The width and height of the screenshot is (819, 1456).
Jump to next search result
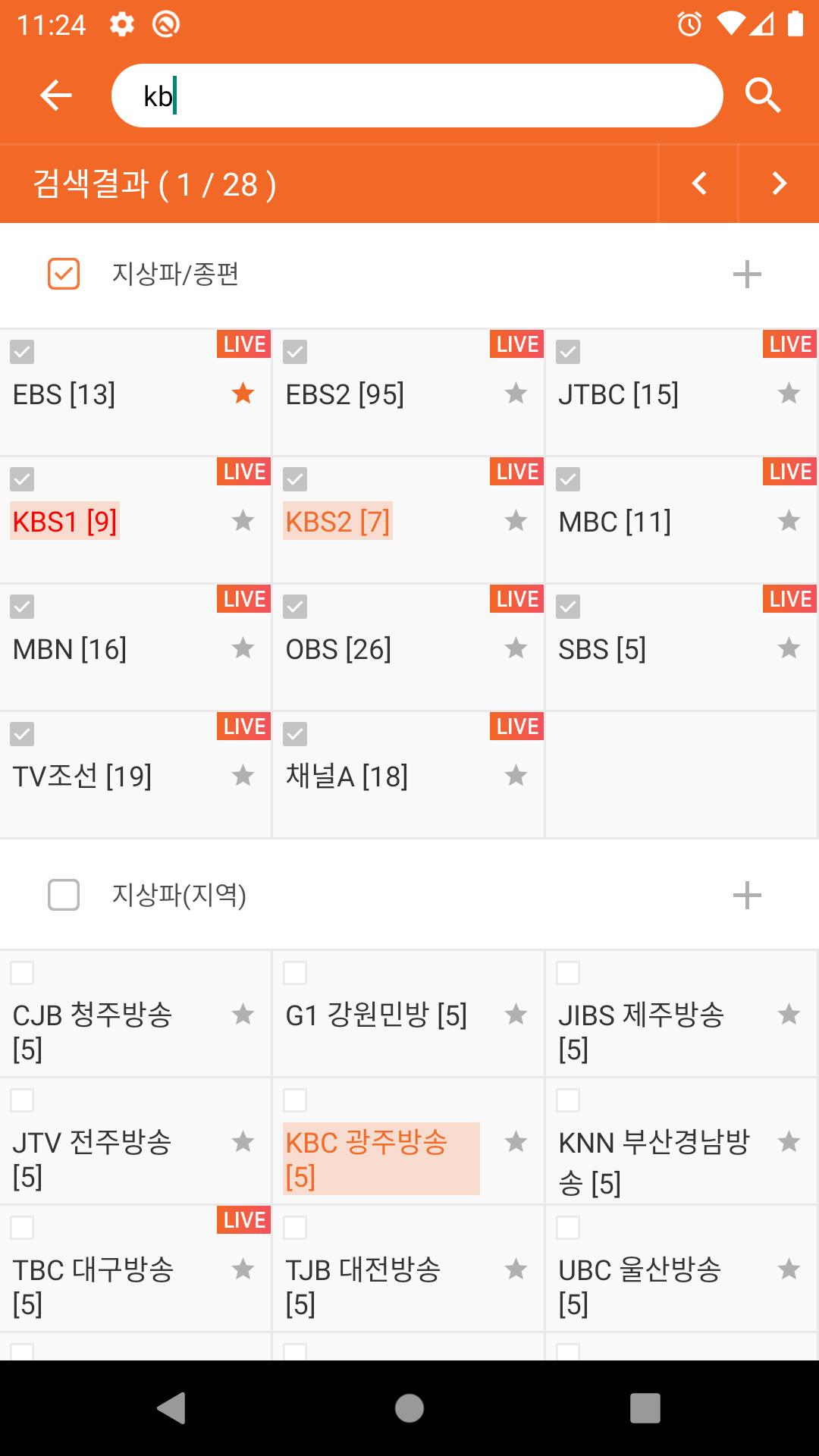coord(779,184)
